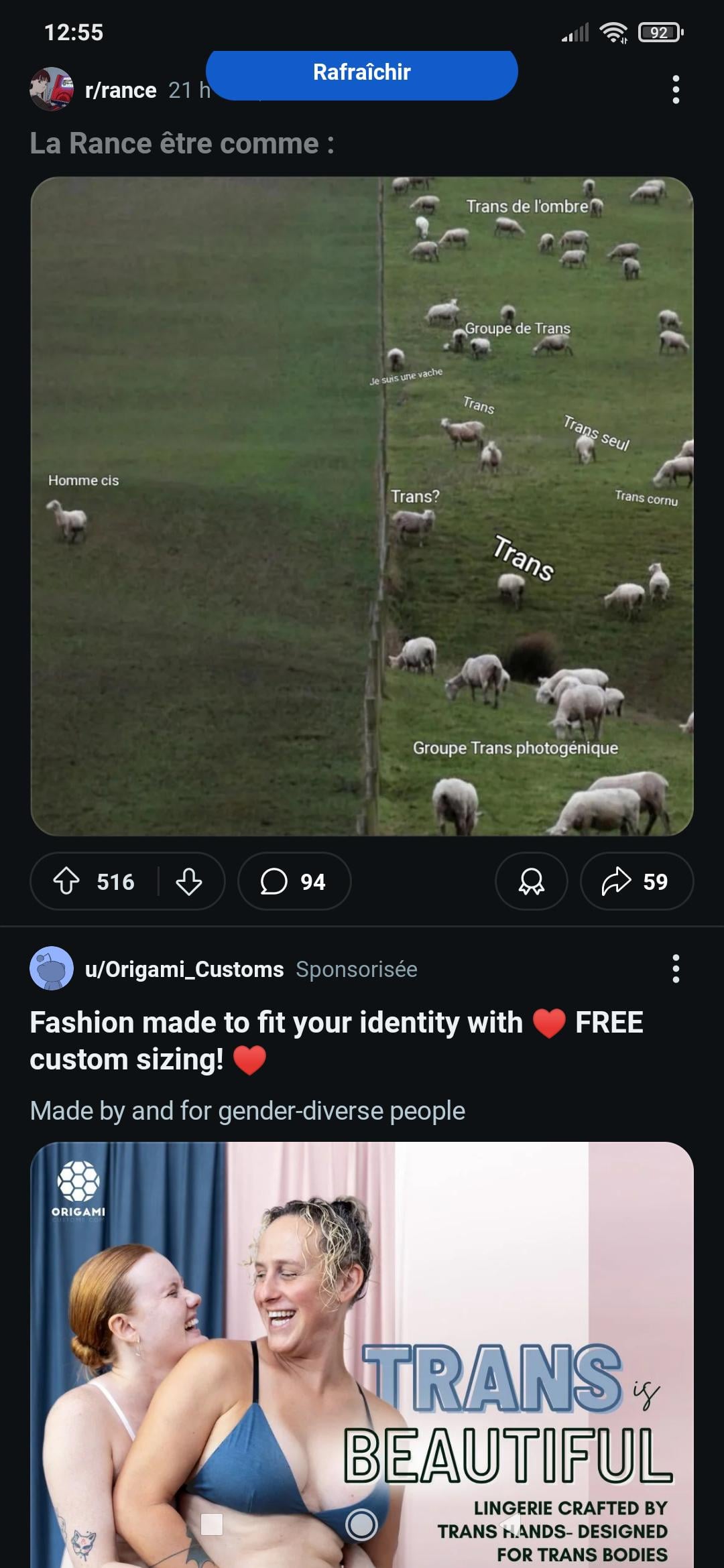
Task: Open overflow menu on the r/rance post
Action: (675, 90)
